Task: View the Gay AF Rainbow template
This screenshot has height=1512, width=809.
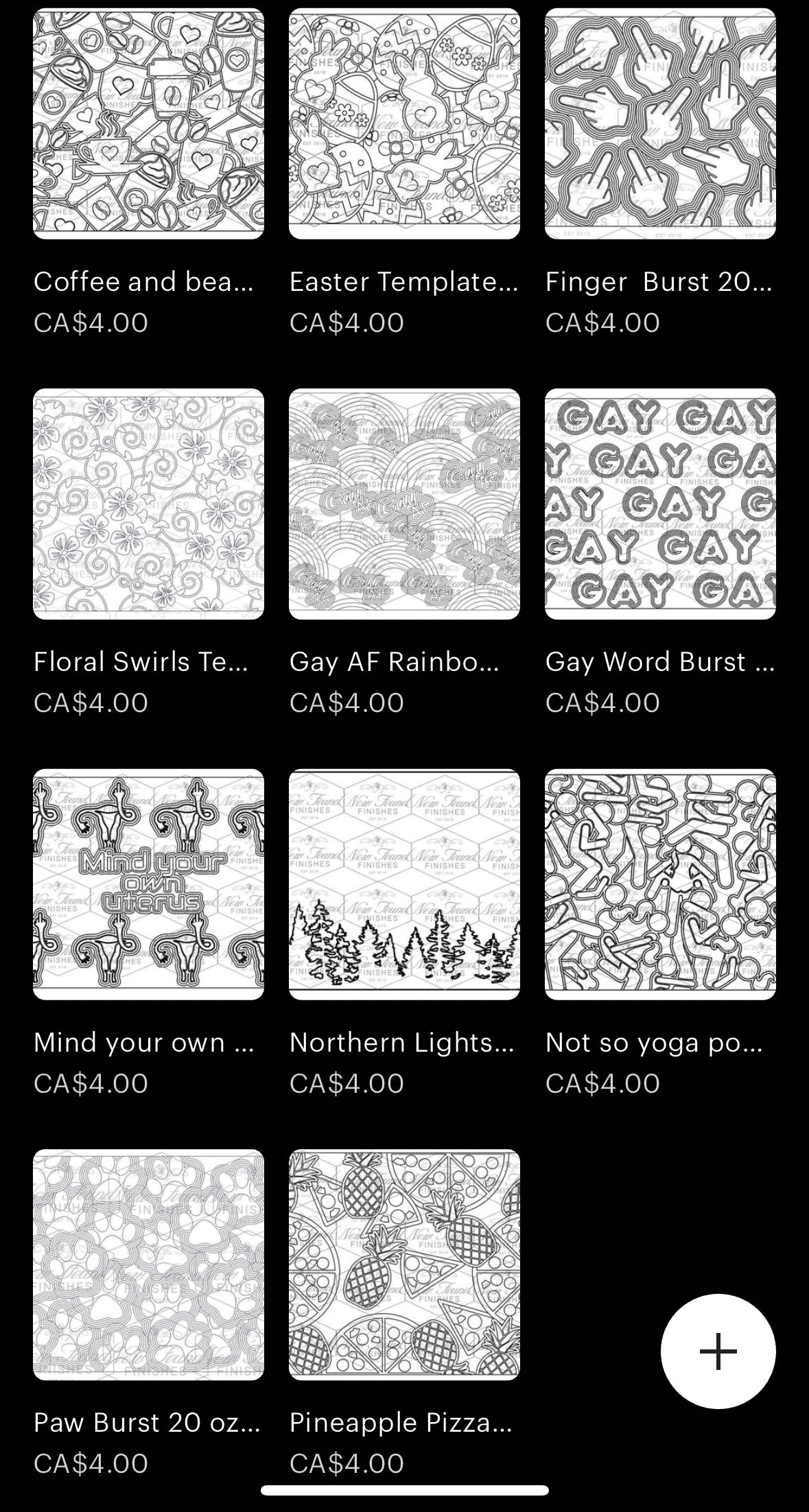Action: pos(404,504)
